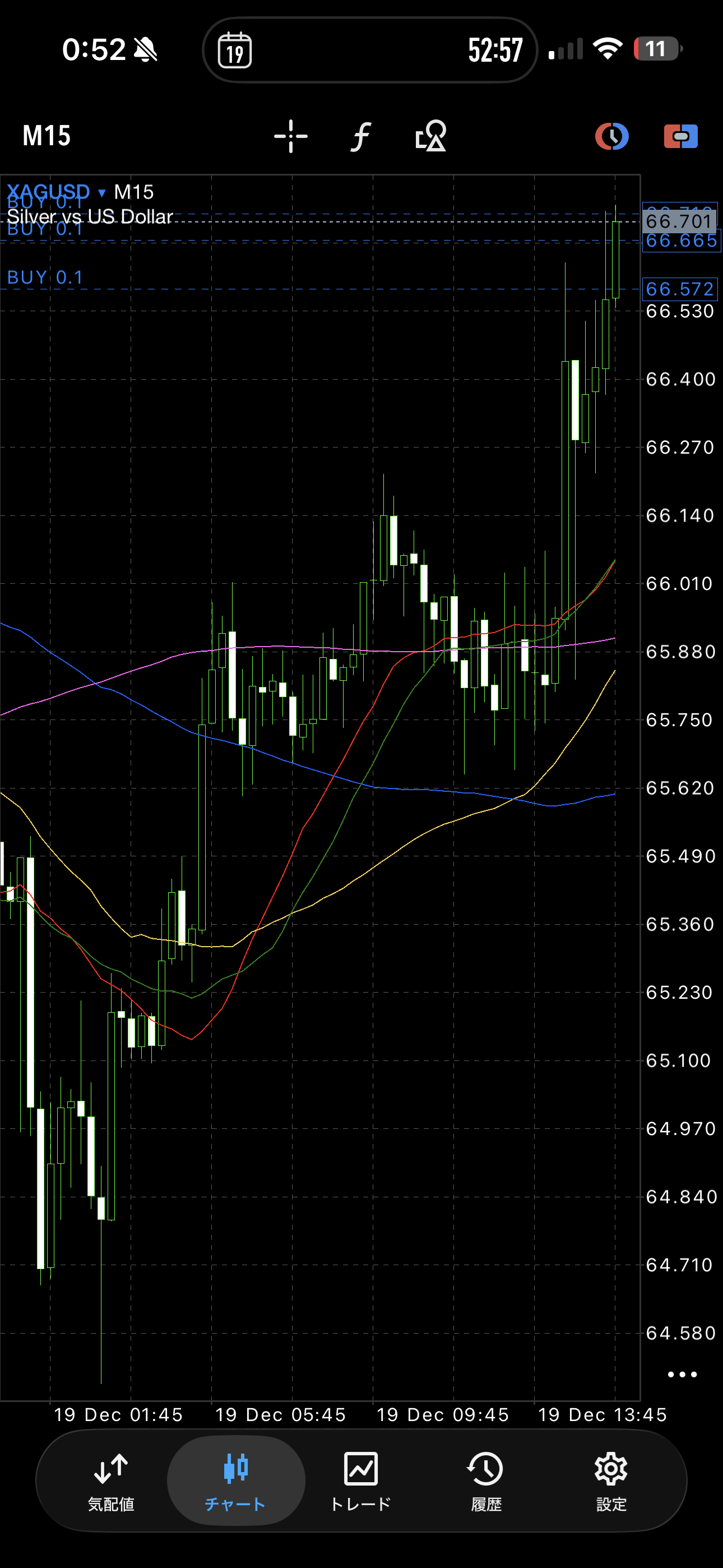Open the indicators function menu
Screen dimensions: 723x1568
(x=361, y=136)
